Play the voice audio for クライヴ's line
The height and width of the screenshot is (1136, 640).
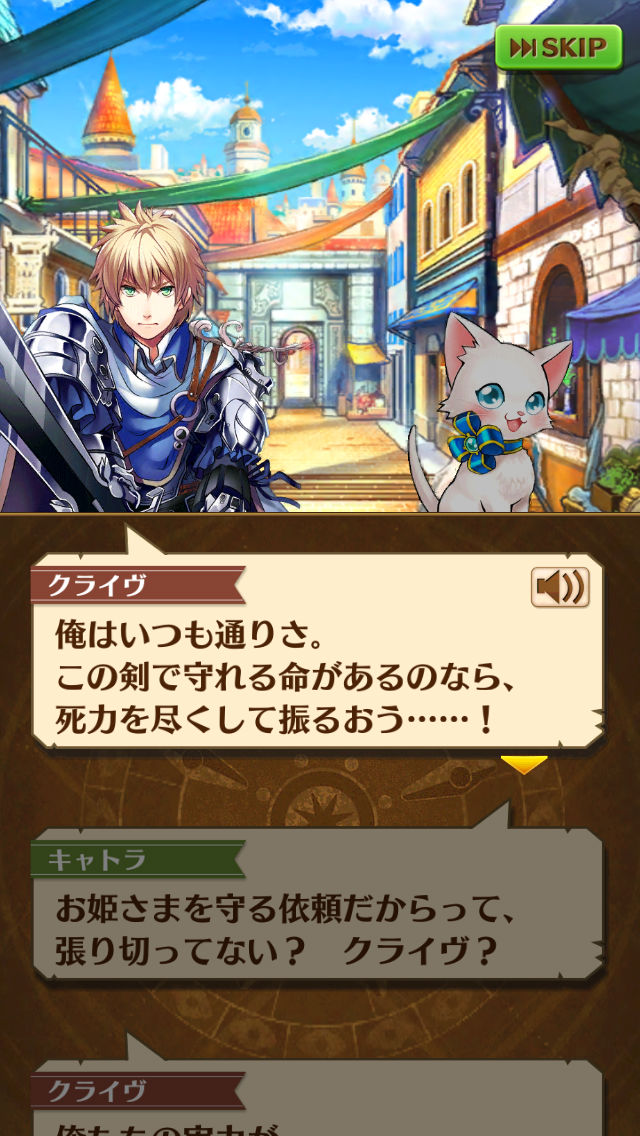coord(560,587)
